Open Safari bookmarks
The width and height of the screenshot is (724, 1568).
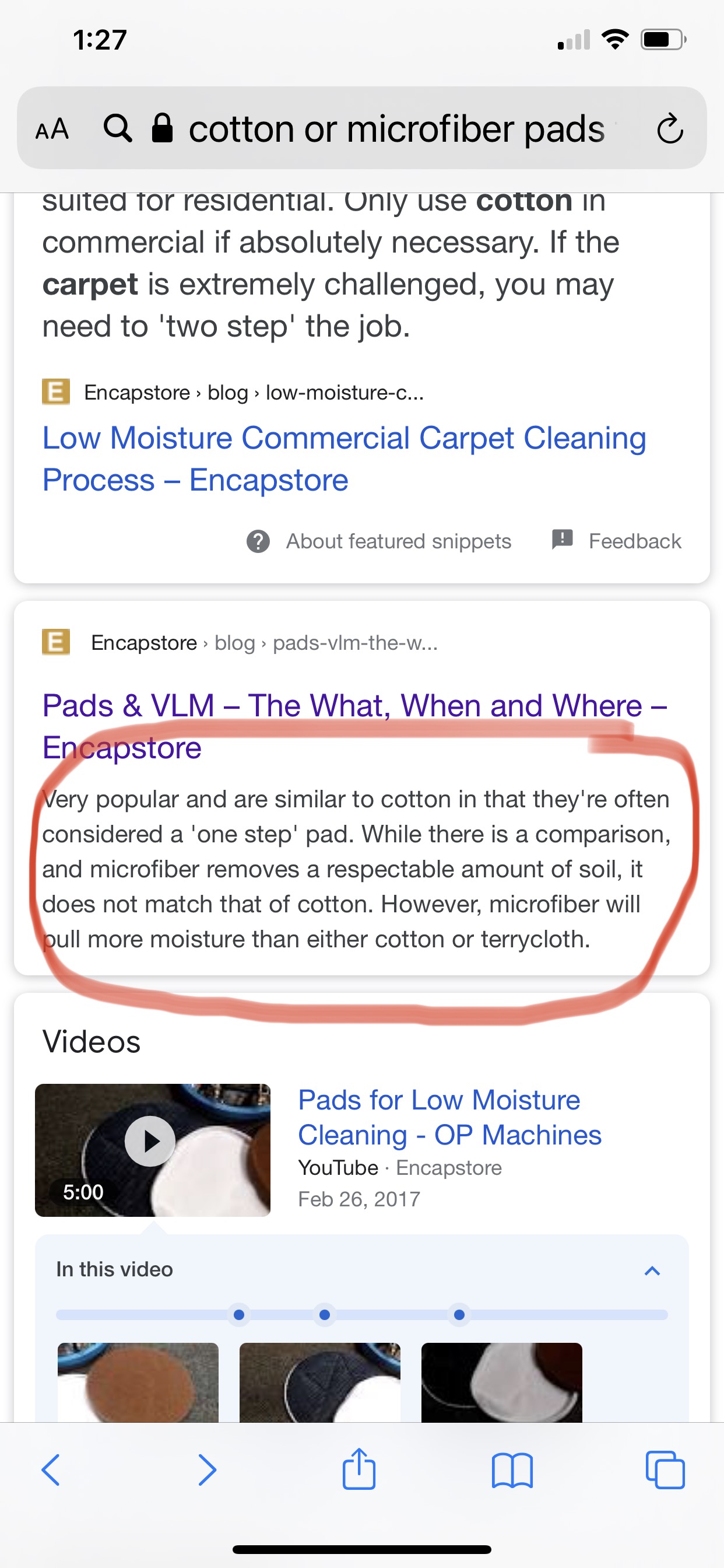[512, 1470]
